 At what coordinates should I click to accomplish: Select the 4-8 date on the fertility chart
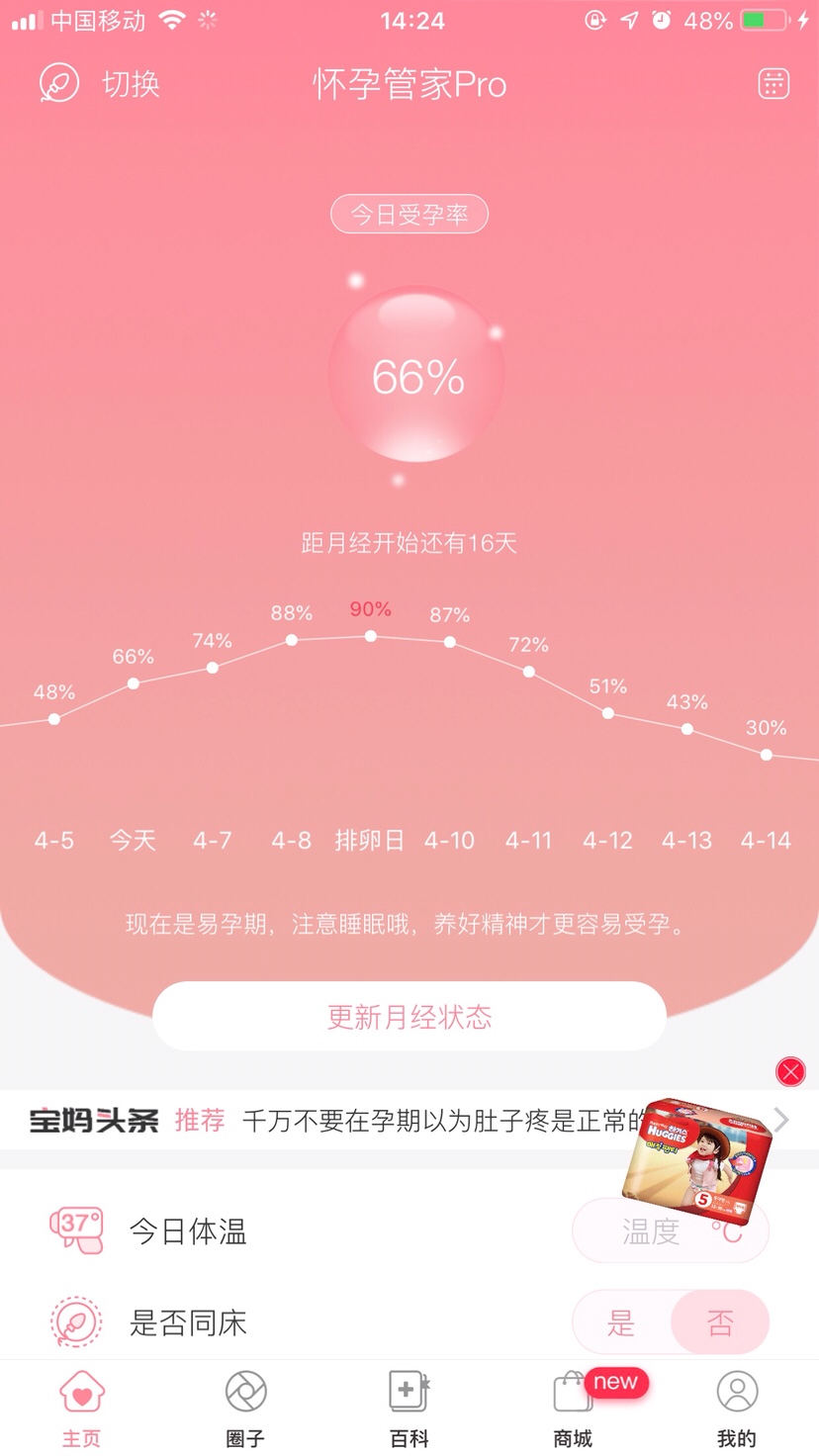(x=291, y=841)
